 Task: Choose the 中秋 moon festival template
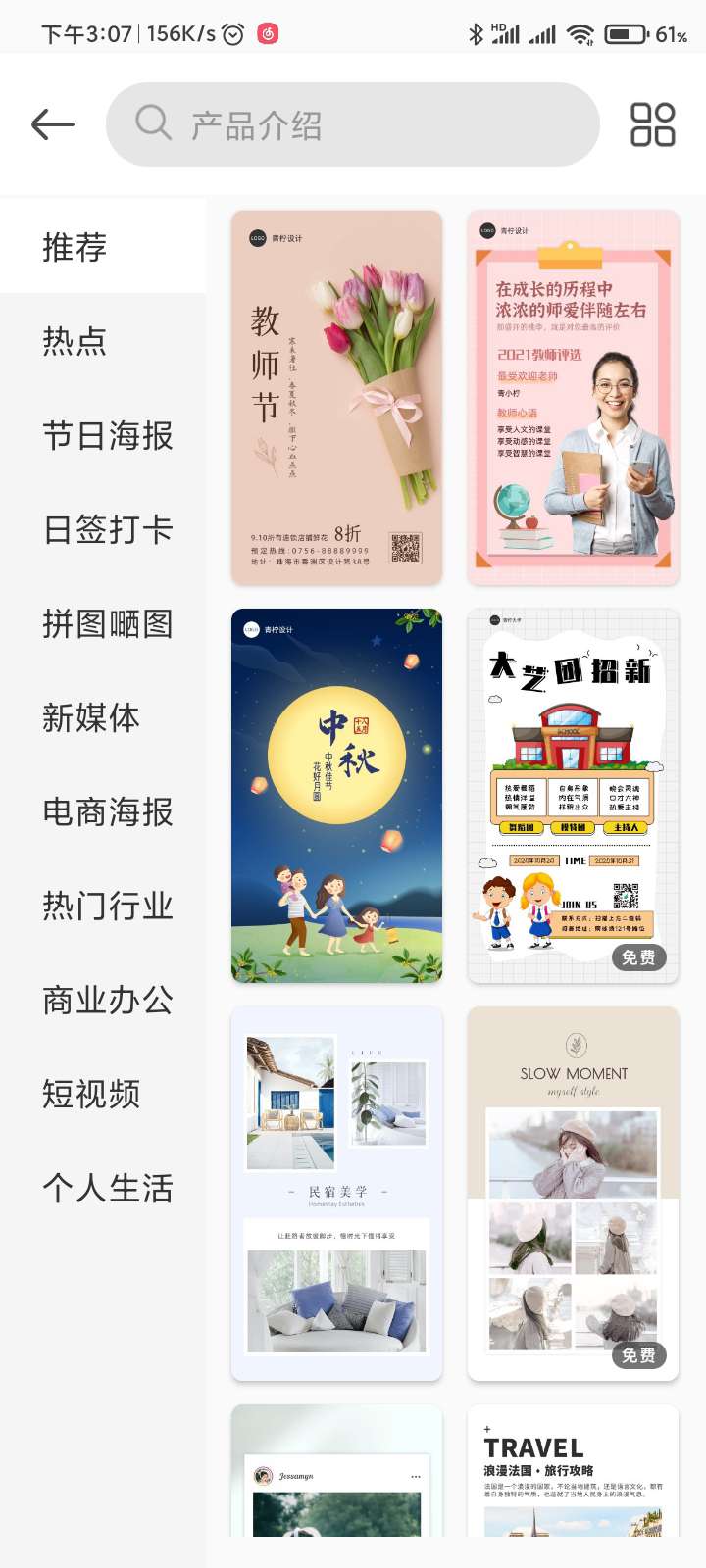click(336, 795)
